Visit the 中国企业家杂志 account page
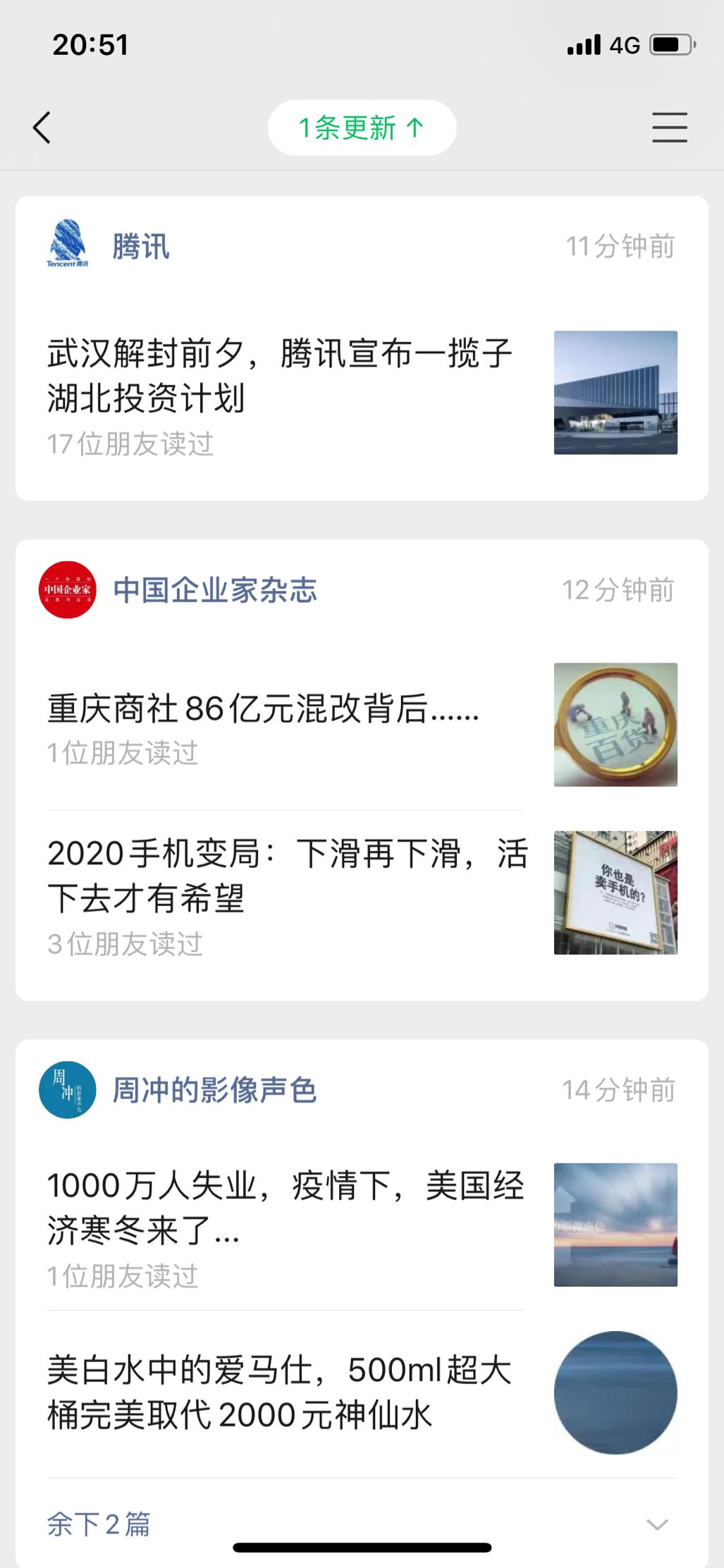The width and height of the screenshot is (724, 1568). pyautogui.click(x=214, y=590)
